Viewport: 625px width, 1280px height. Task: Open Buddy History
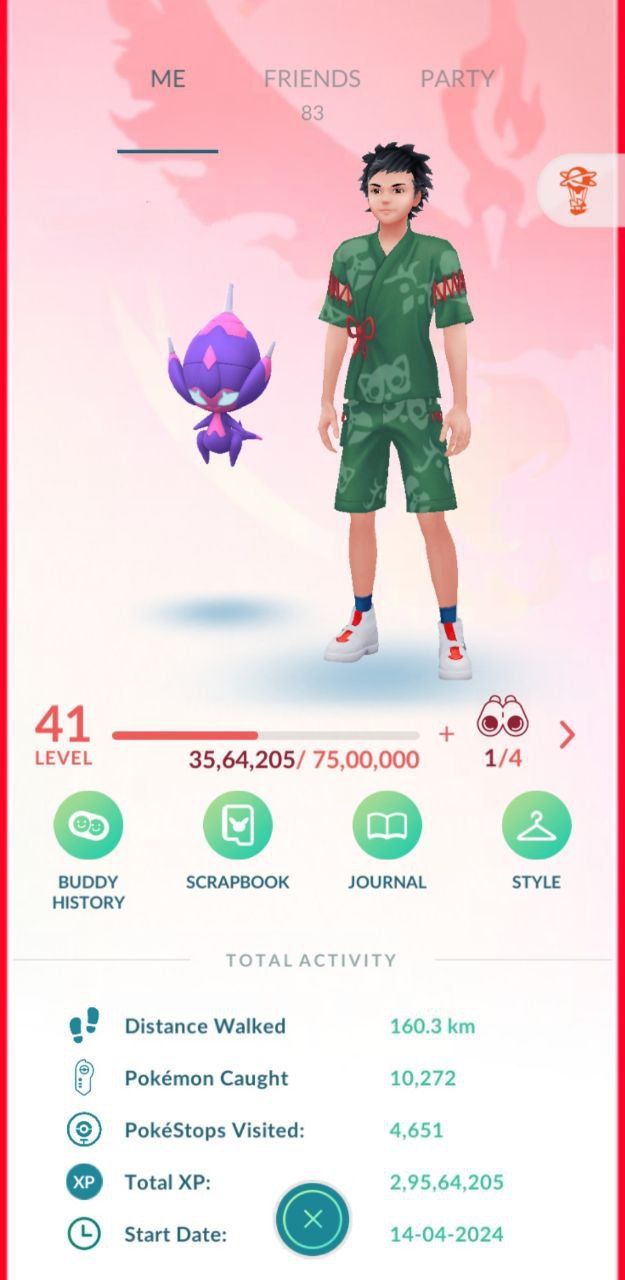(x=88, y=826)
